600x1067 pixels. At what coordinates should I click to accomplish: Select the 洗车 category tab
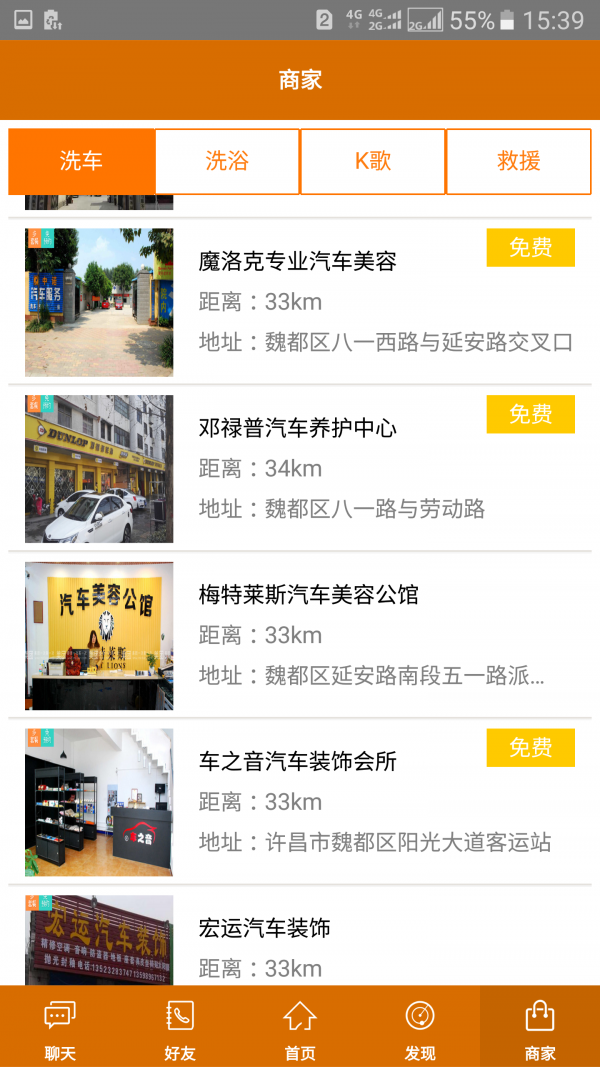pyautogui.click(x=81, y=161)
